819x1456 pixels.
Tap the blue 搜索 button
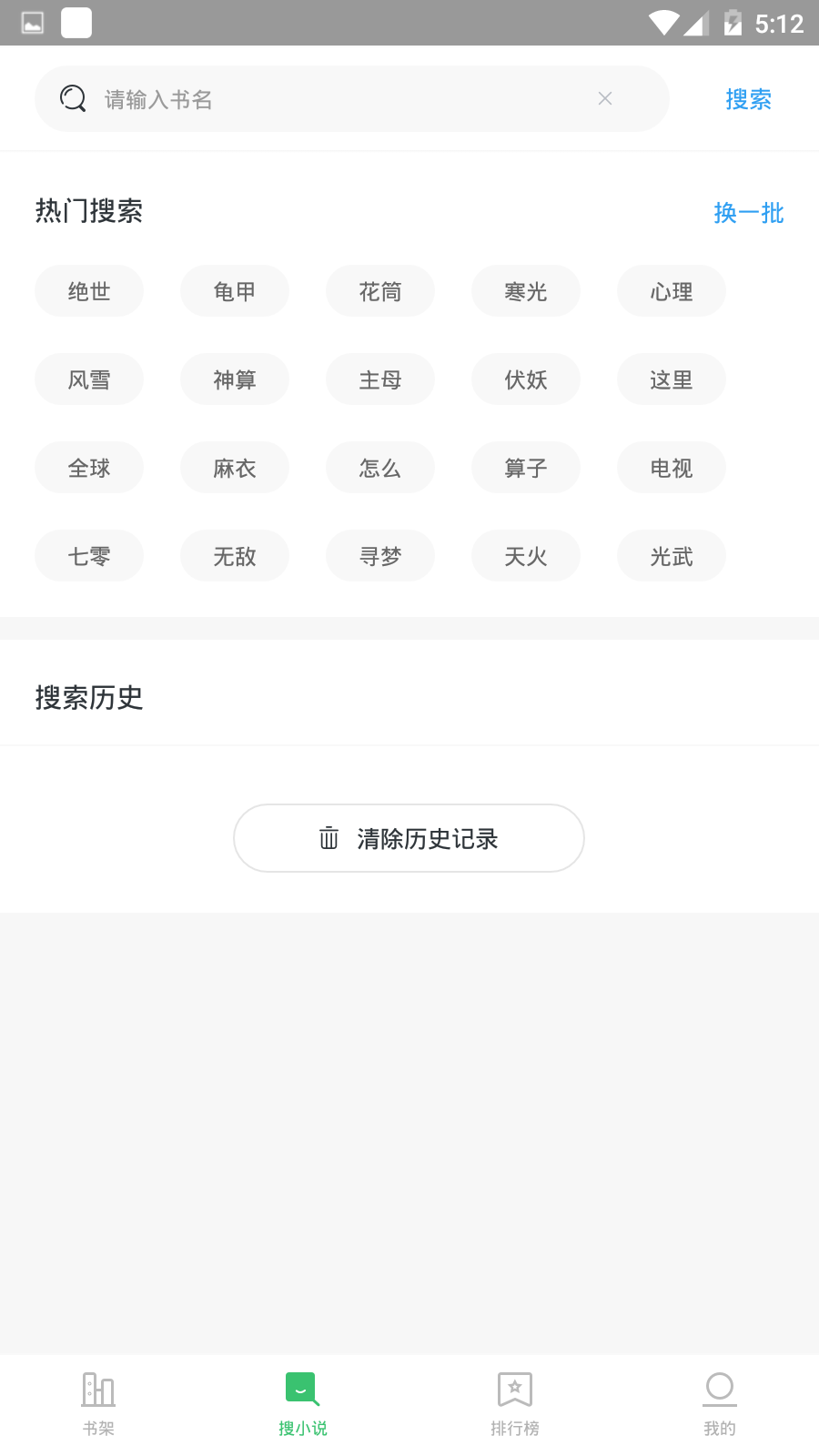tap(748, 99)
